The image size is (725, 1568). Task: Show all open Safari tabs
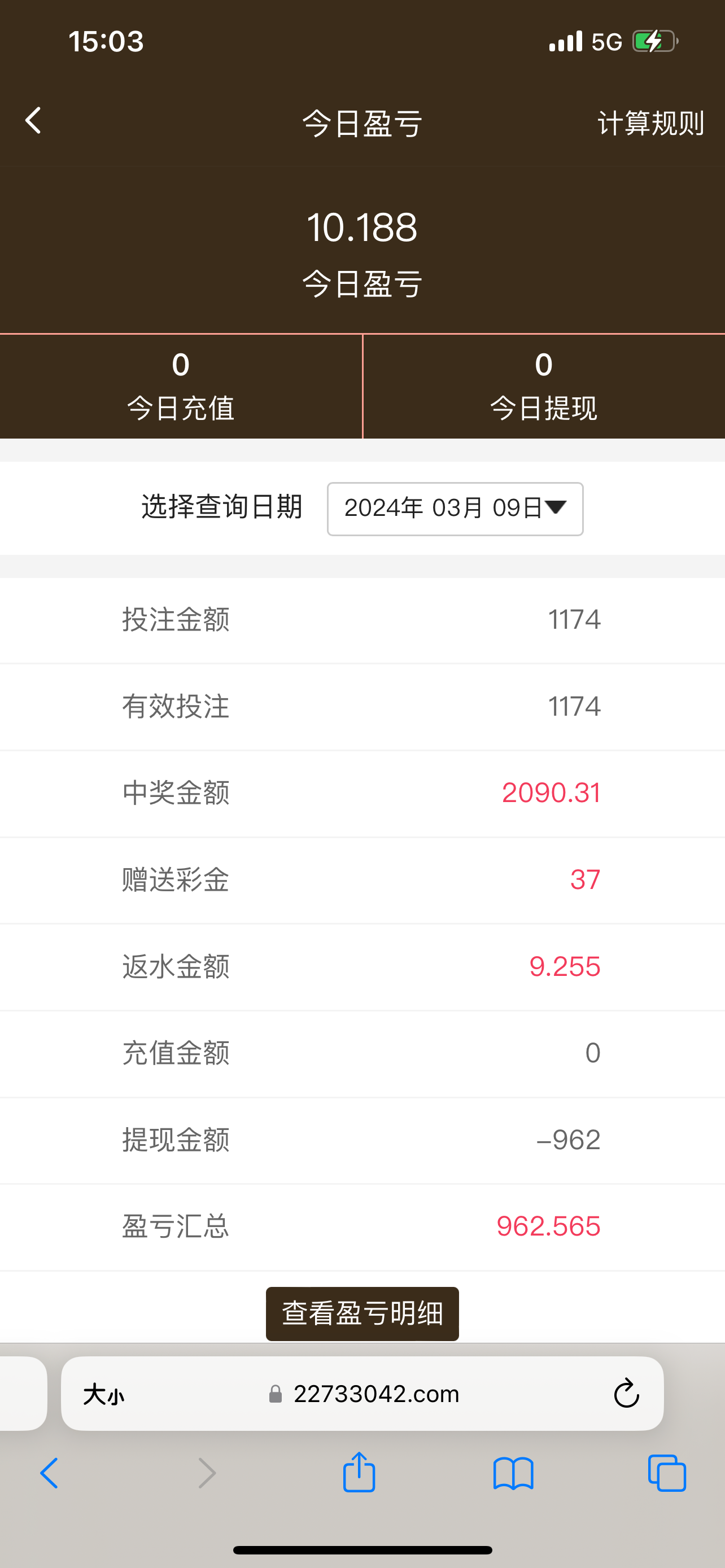click(667, 1473)
